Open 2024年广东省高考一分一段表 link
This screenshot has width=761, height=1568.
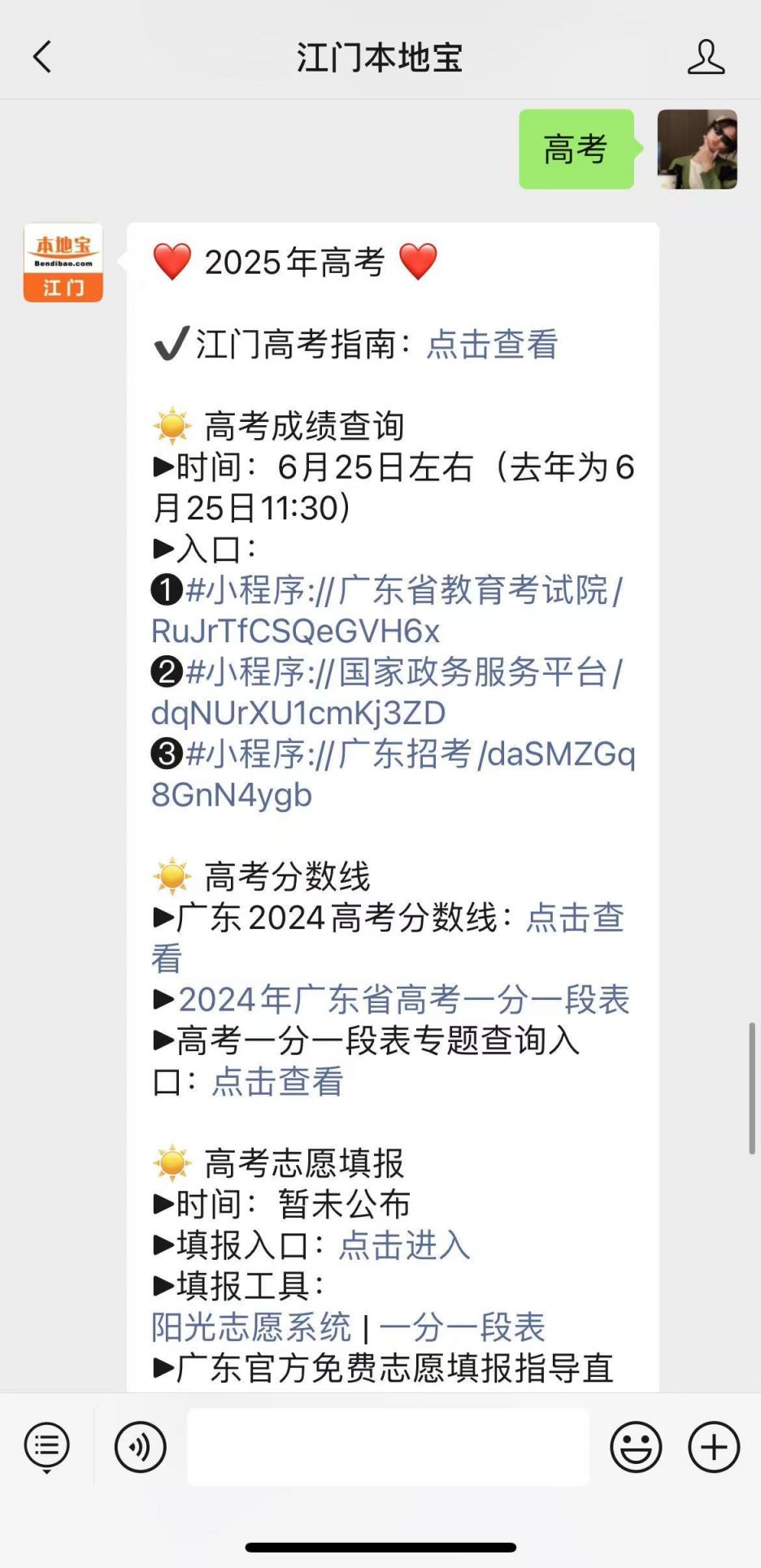coord(404,1000)
